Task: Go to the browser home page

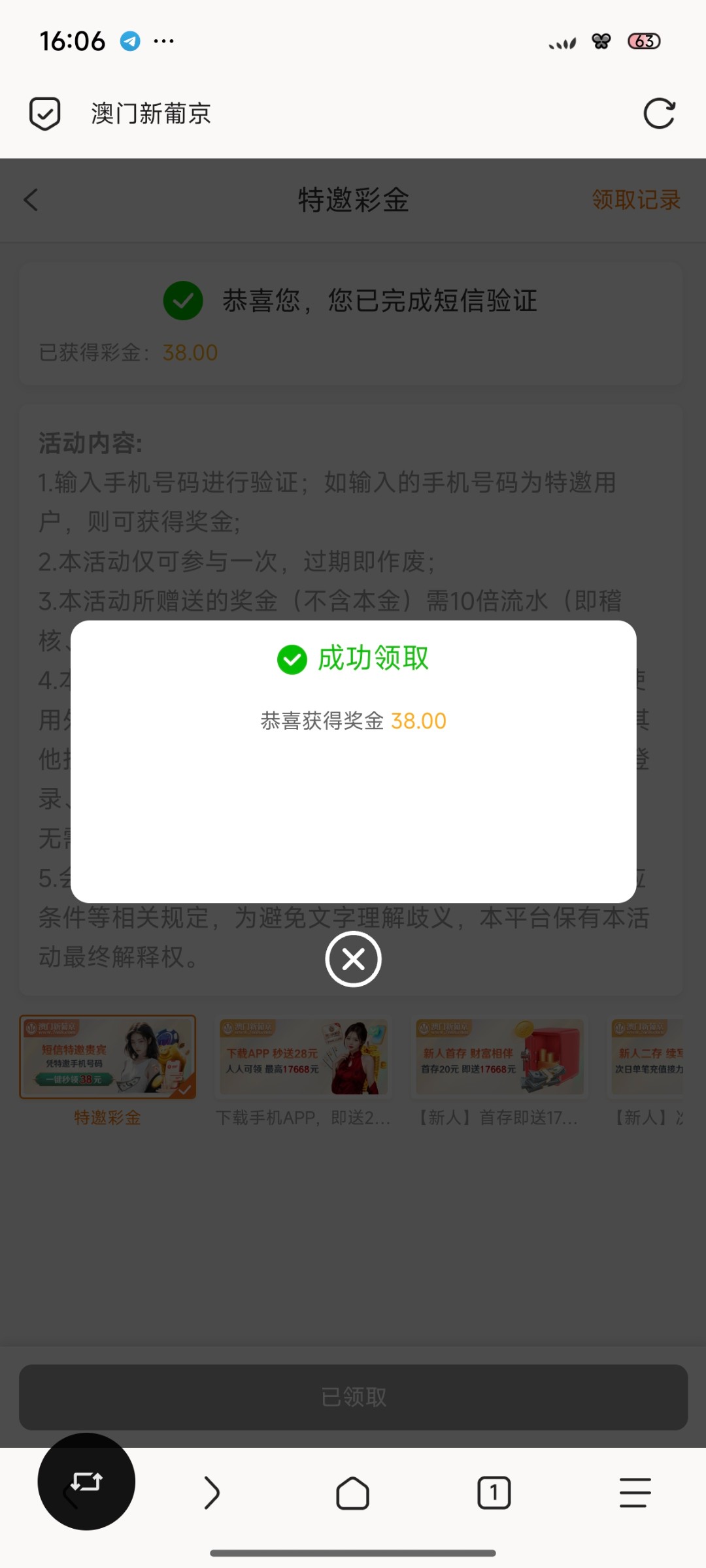Action: (353, 1493)
